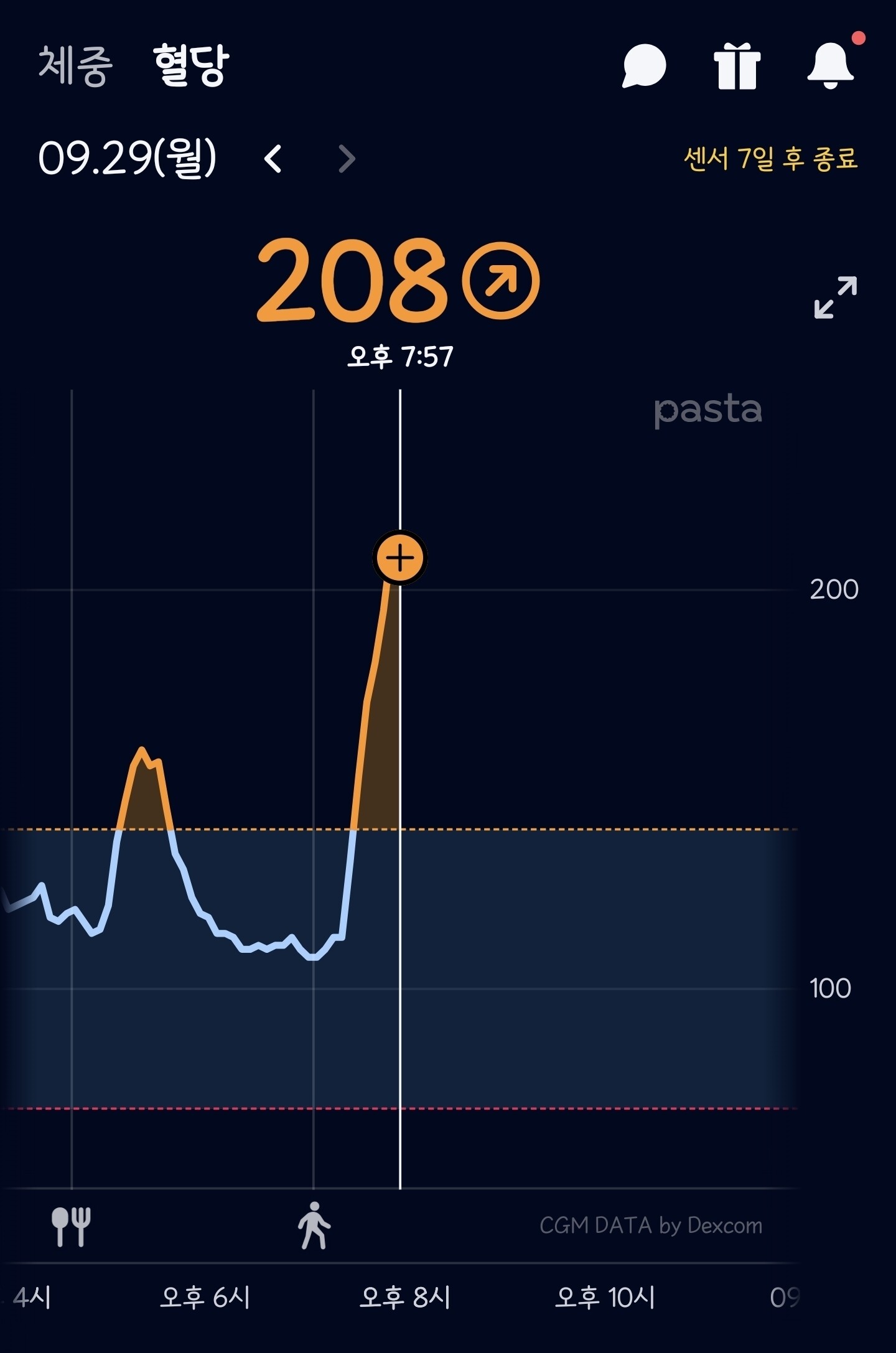Open the 센서 7일 후 종료 notice
Viewport: 896px width, 1353px height.
(771, 158)
